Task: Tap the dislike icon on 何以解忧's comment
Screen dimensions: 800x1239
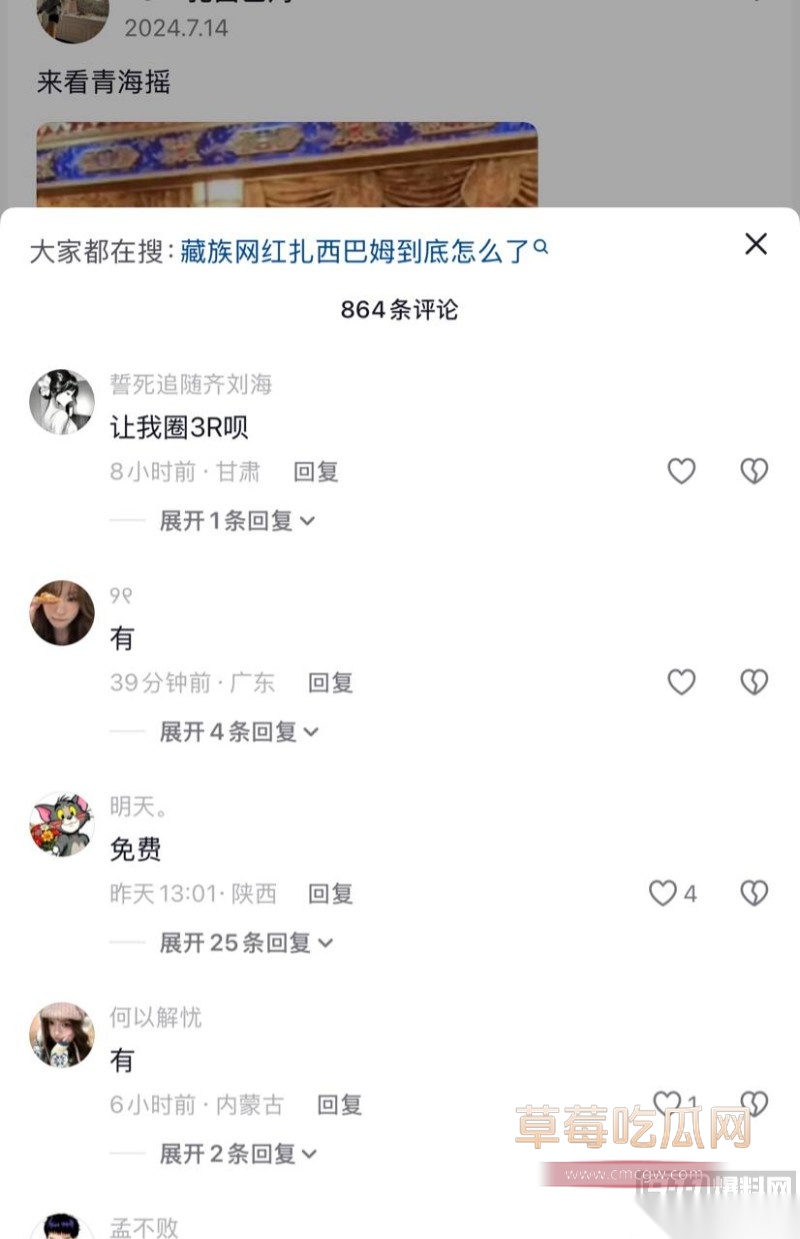Action: pos(753,1104)
